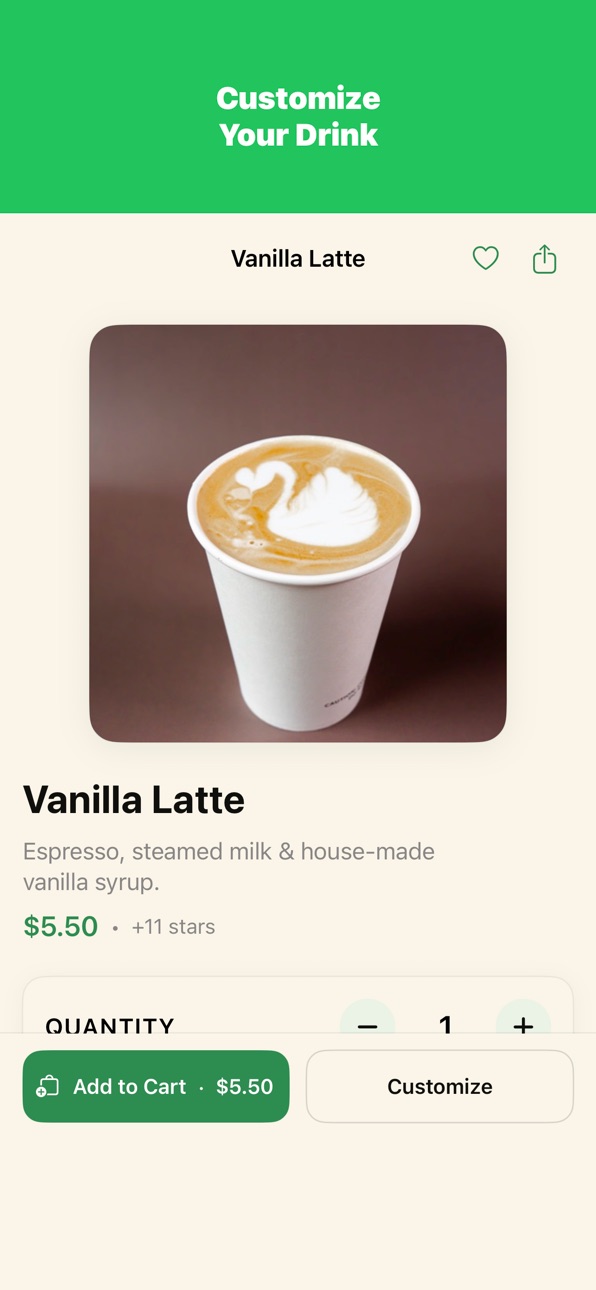The width and height of the screenshot is (596, 1290).
Task: Decrease quantity with the minus button
Action: [368, 1018]
